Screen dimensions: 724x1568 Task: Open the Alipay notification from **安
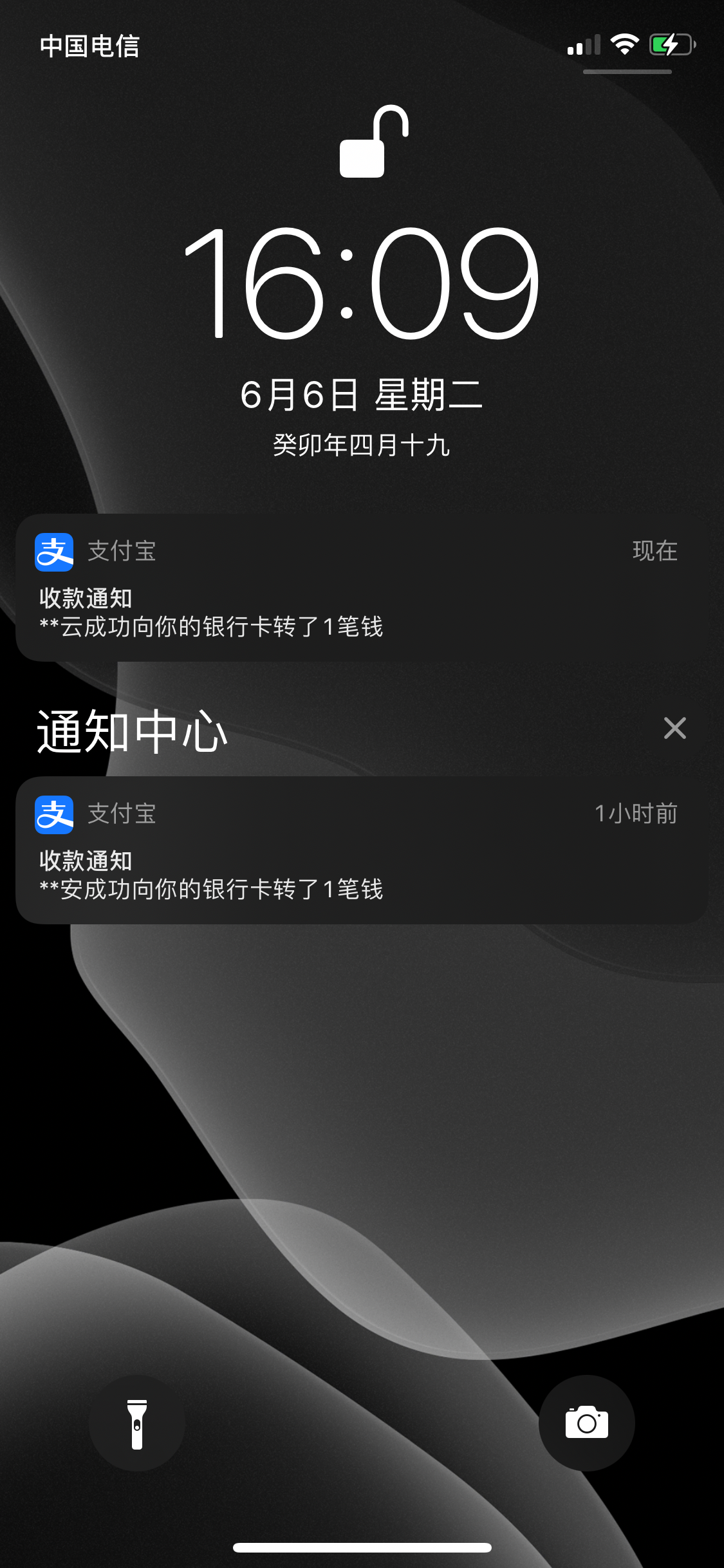click(362, 850)
